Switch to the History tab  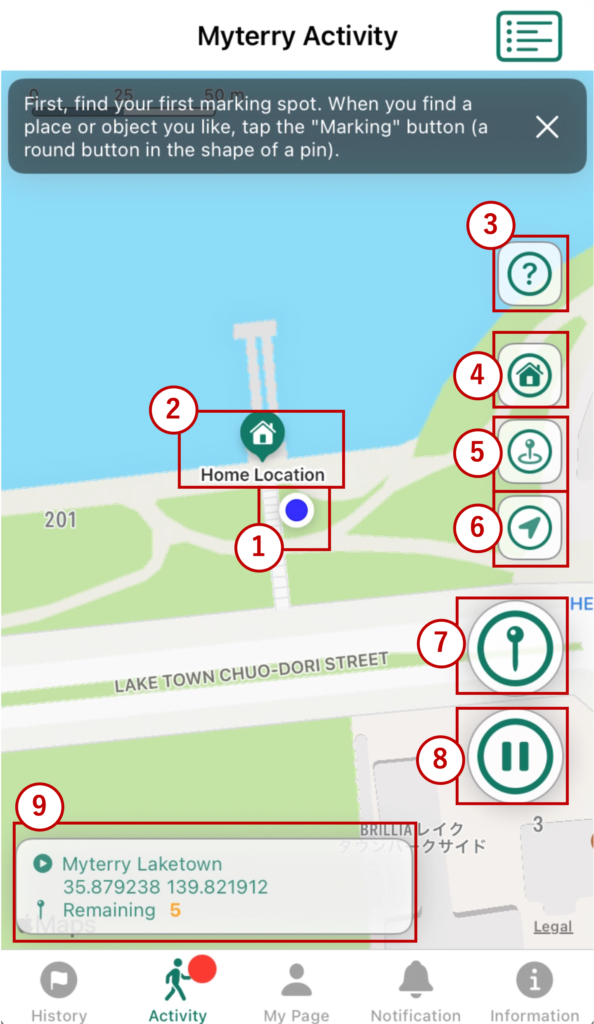(59, 993)
